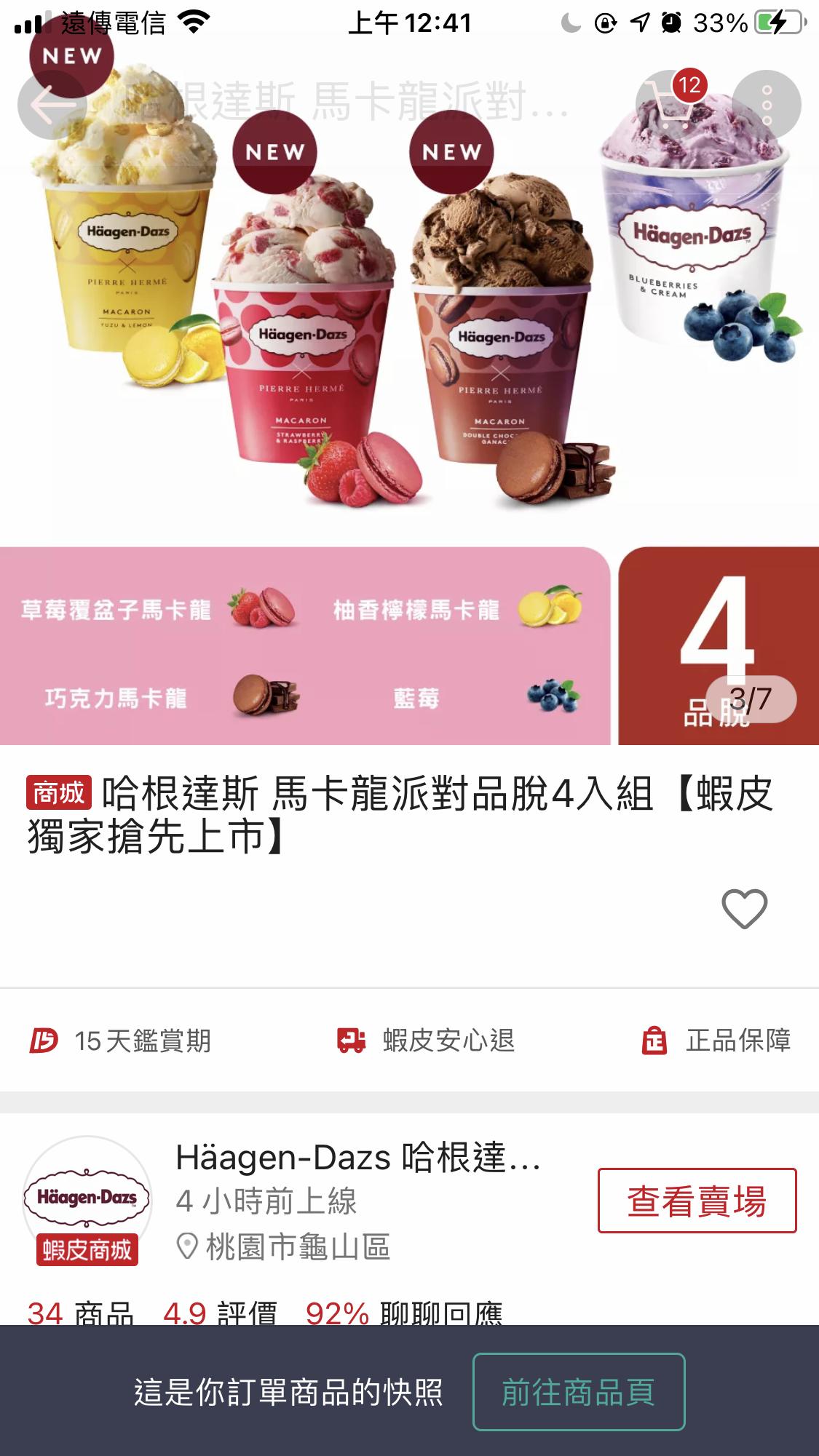
Task: View the 15天鑑賞期 policy details
Action: [x=121, y=1041]
